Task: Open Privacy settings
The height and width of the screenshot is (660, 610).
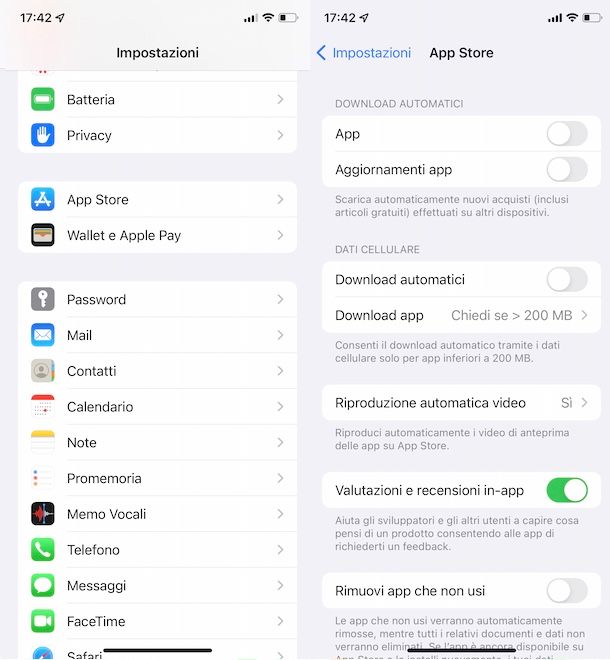Action: coord(157,135)
